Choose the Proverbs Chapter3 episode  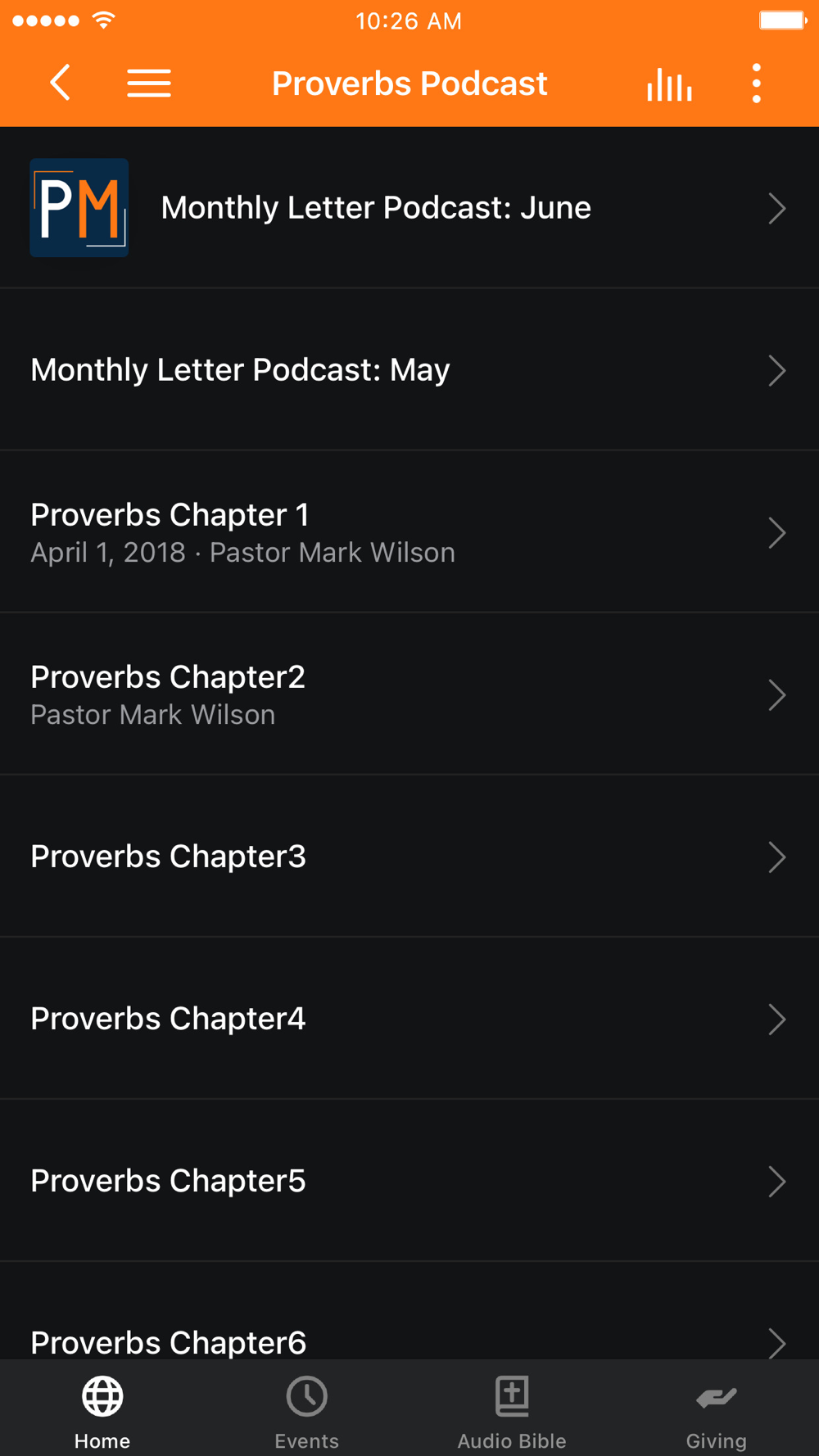409,857
